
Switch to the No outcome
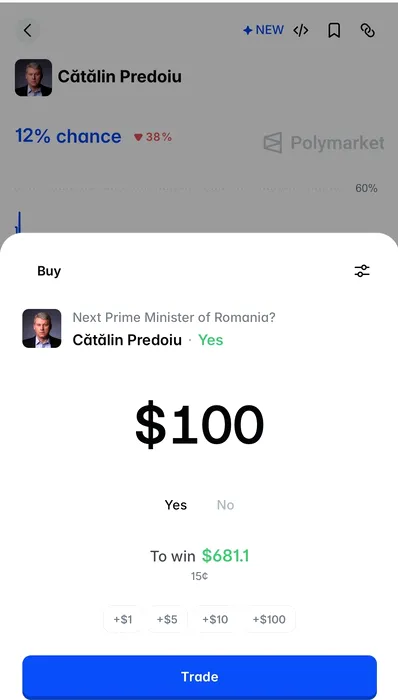[x=225, y=505]
